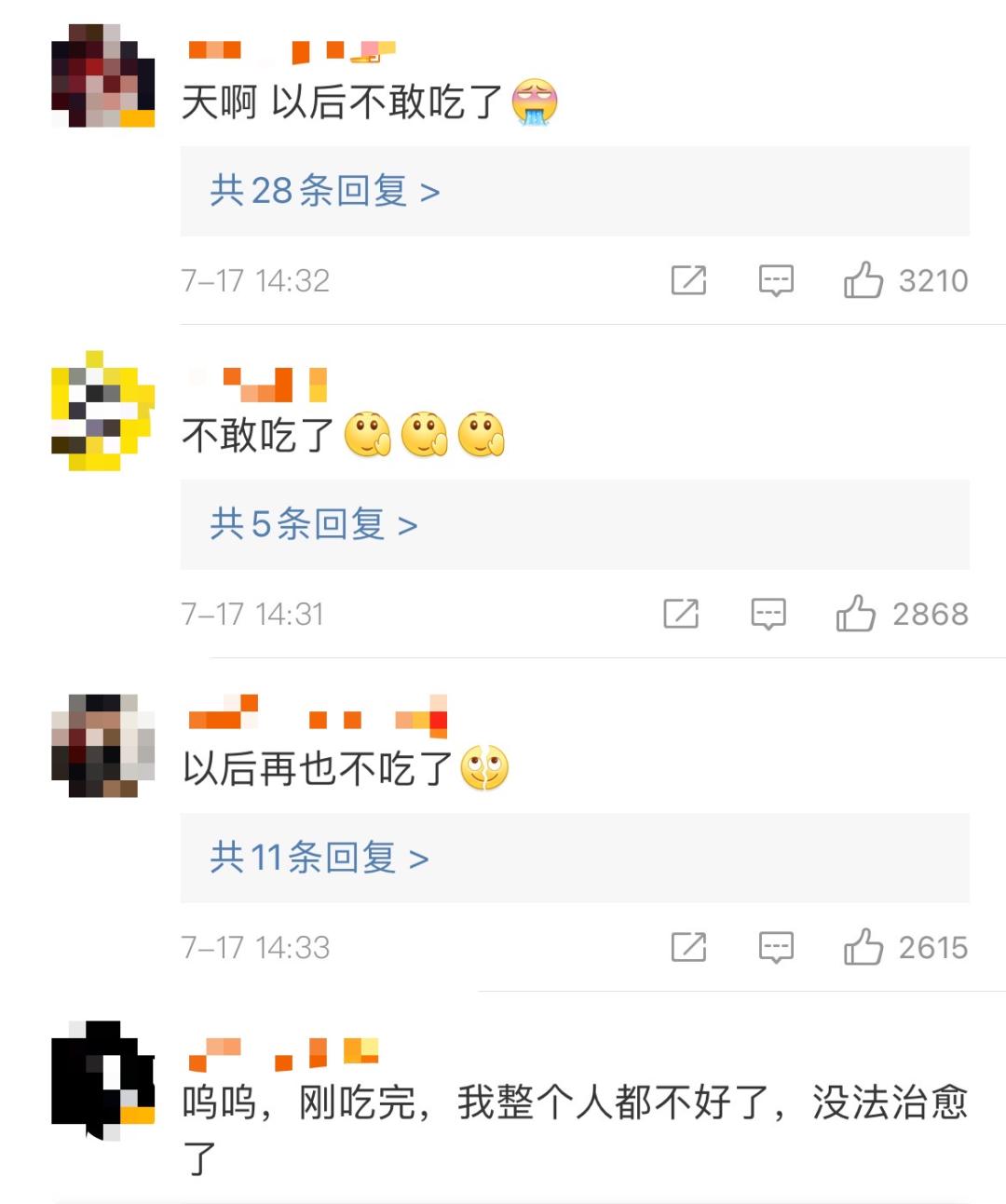Like the comment with 2615 likes
1006x1204 pixels.
[x=863, y=947]
